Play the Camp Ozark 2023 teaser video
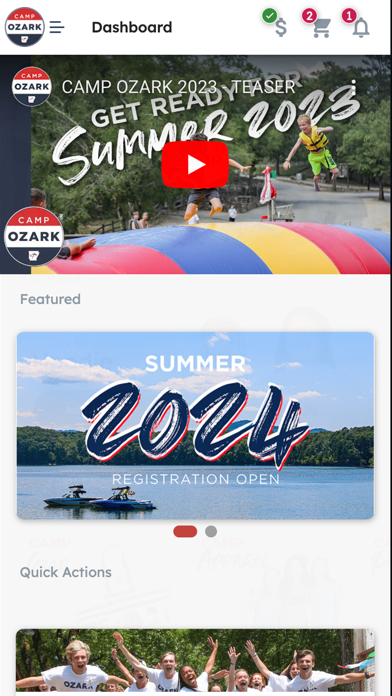Screen dimensions: 392x696 point(195,165)
